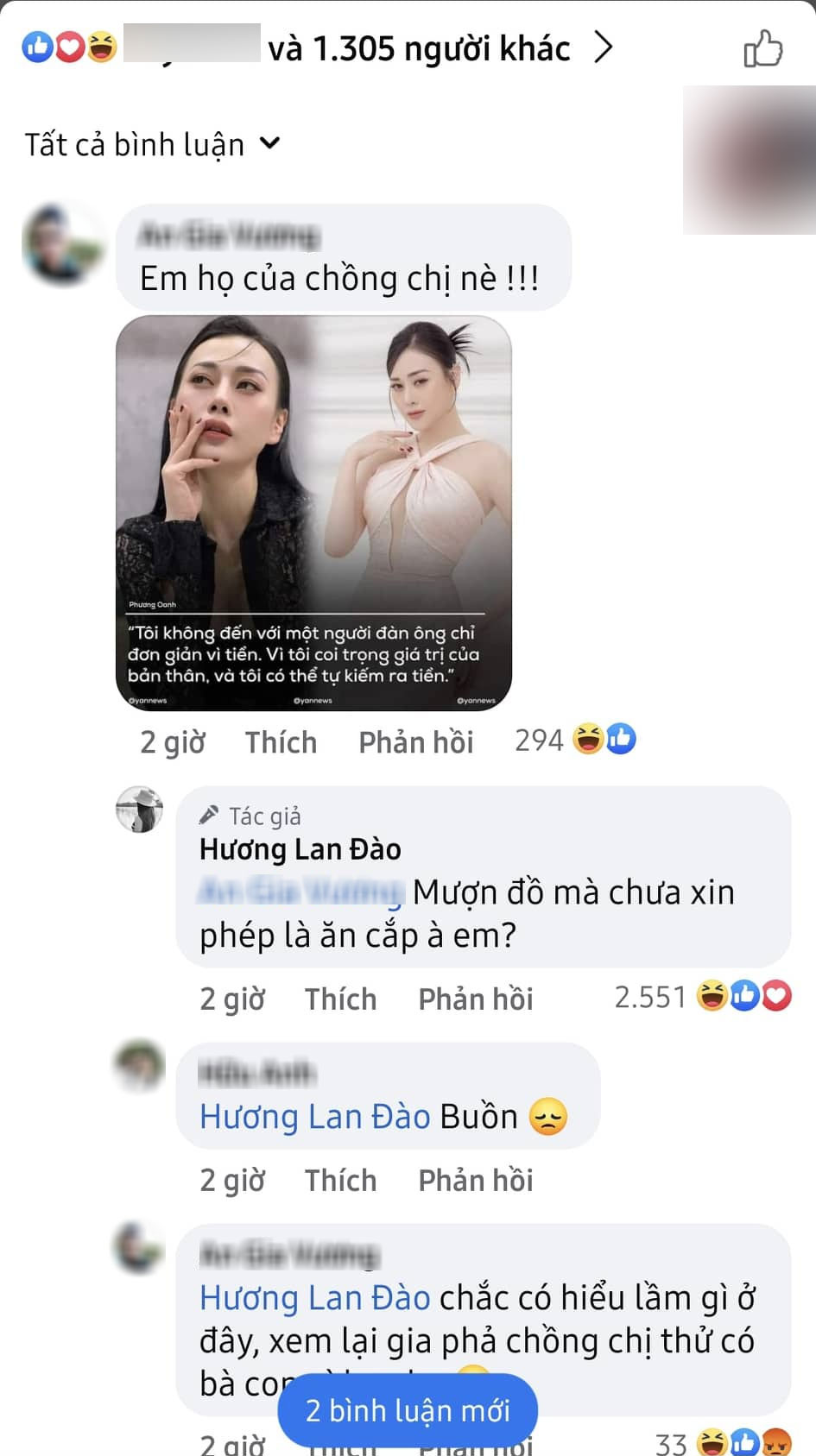Like the post with the thumbs-up icon
The width and height of the screenshot is (816, 1456).
[x=762, y=48]
